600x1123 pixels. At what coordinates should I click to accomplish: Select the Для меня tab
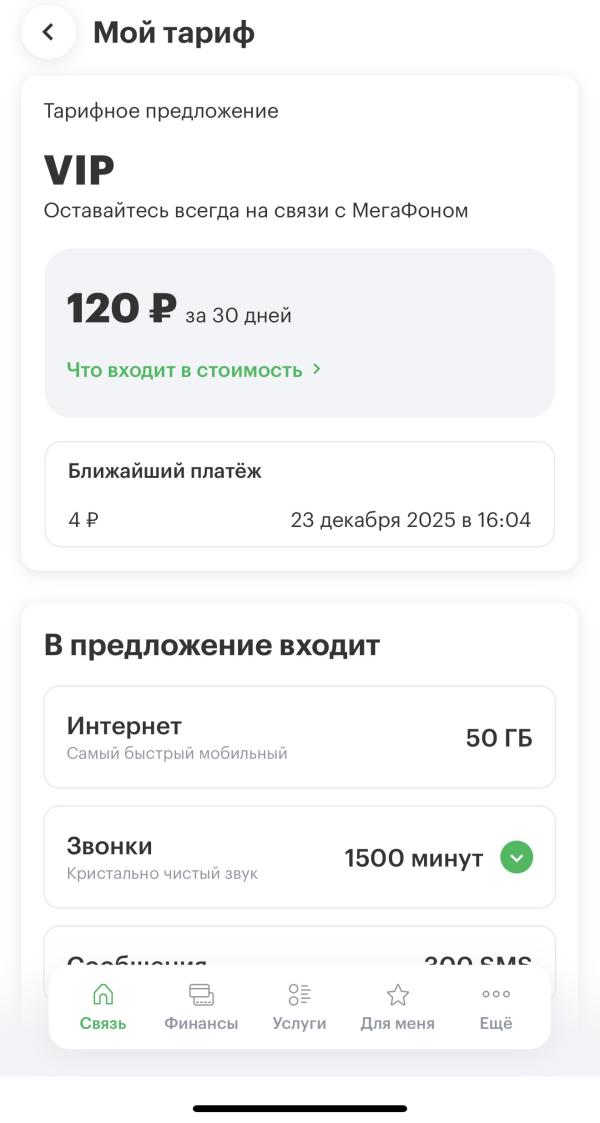click(397, 1006)
